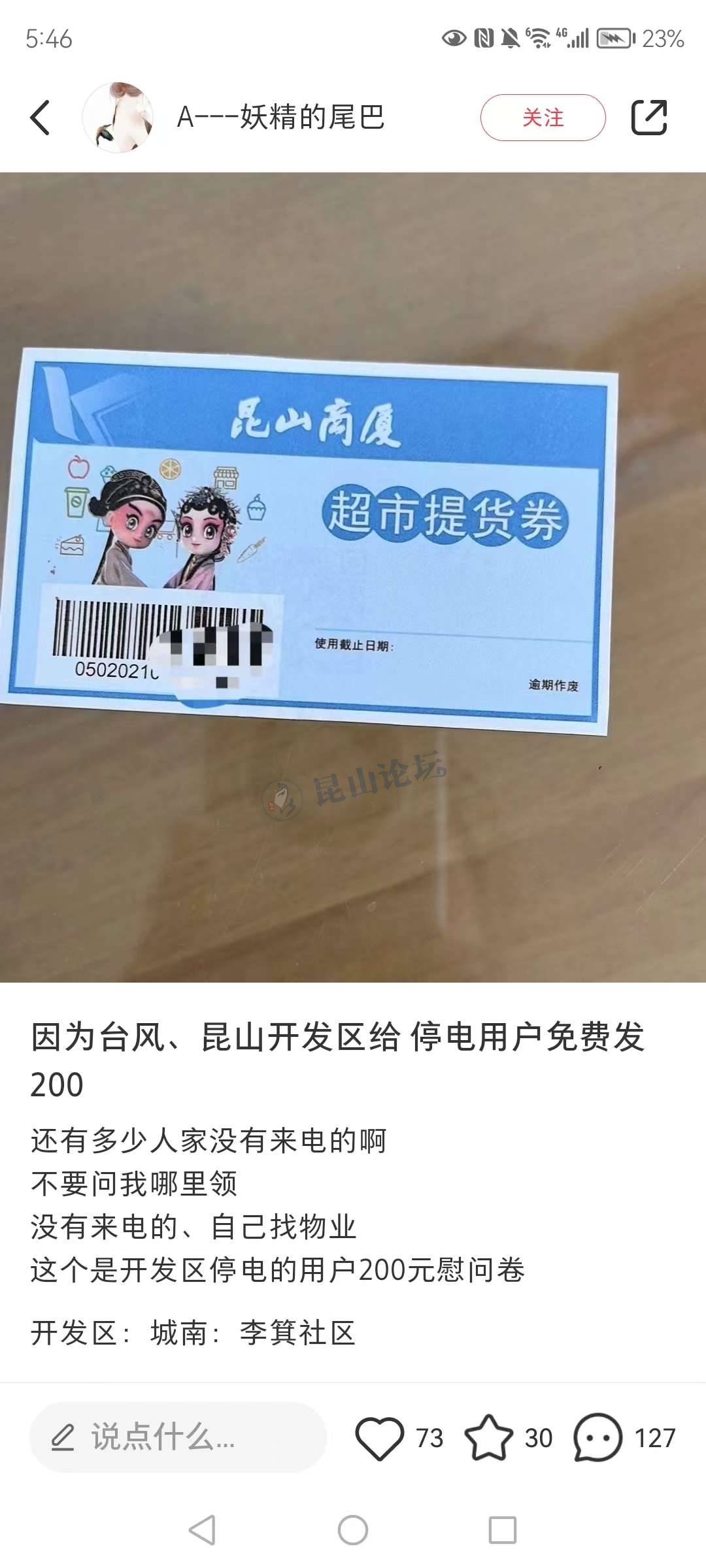Screen dimensions: 706x1568
Task: Open the profile avatar of A---妖精的尾巴
Action: pyautogui.click(x=118, y=118)
